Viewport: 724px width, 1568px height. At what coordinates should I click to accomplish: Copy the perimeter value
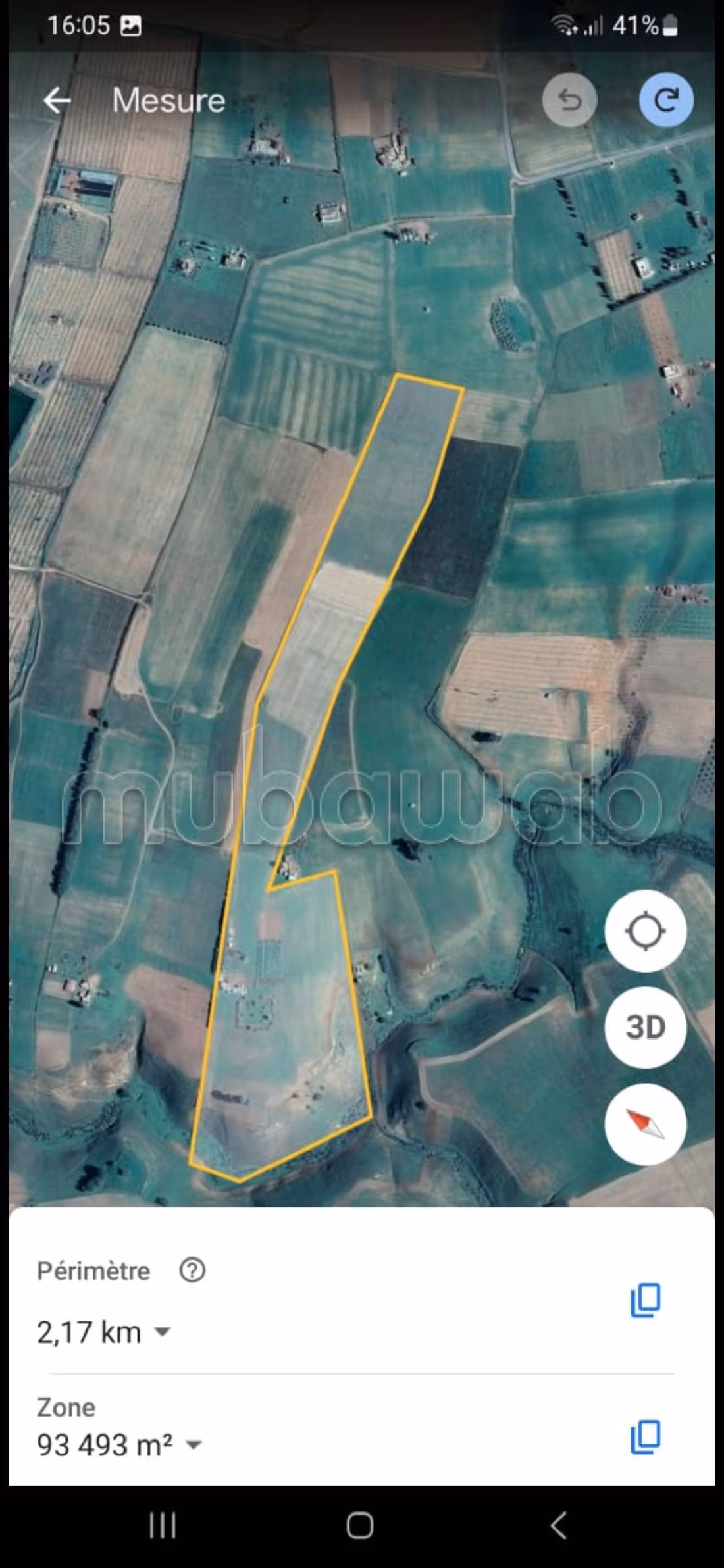click(645, 1300)
